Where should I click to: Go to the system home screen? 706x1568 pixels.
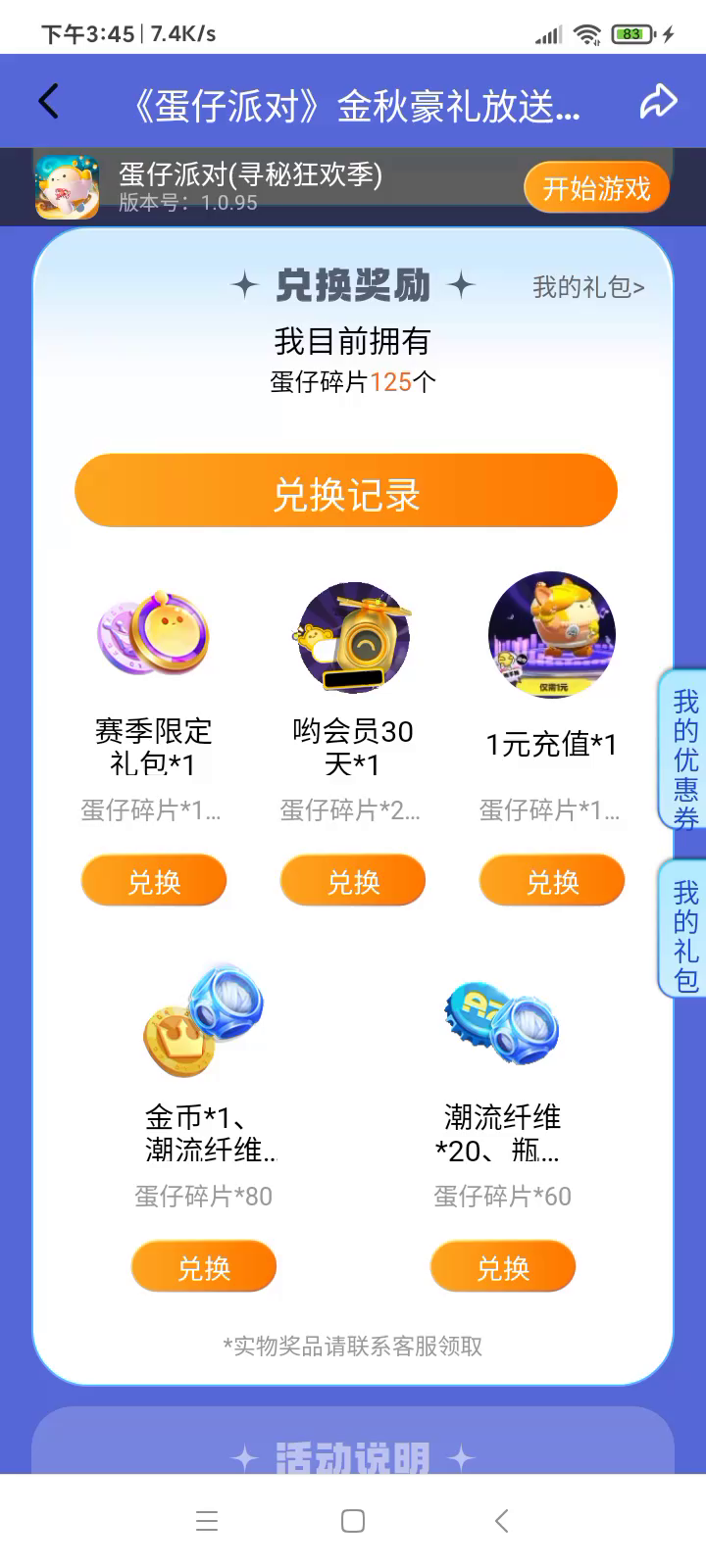353,1521
